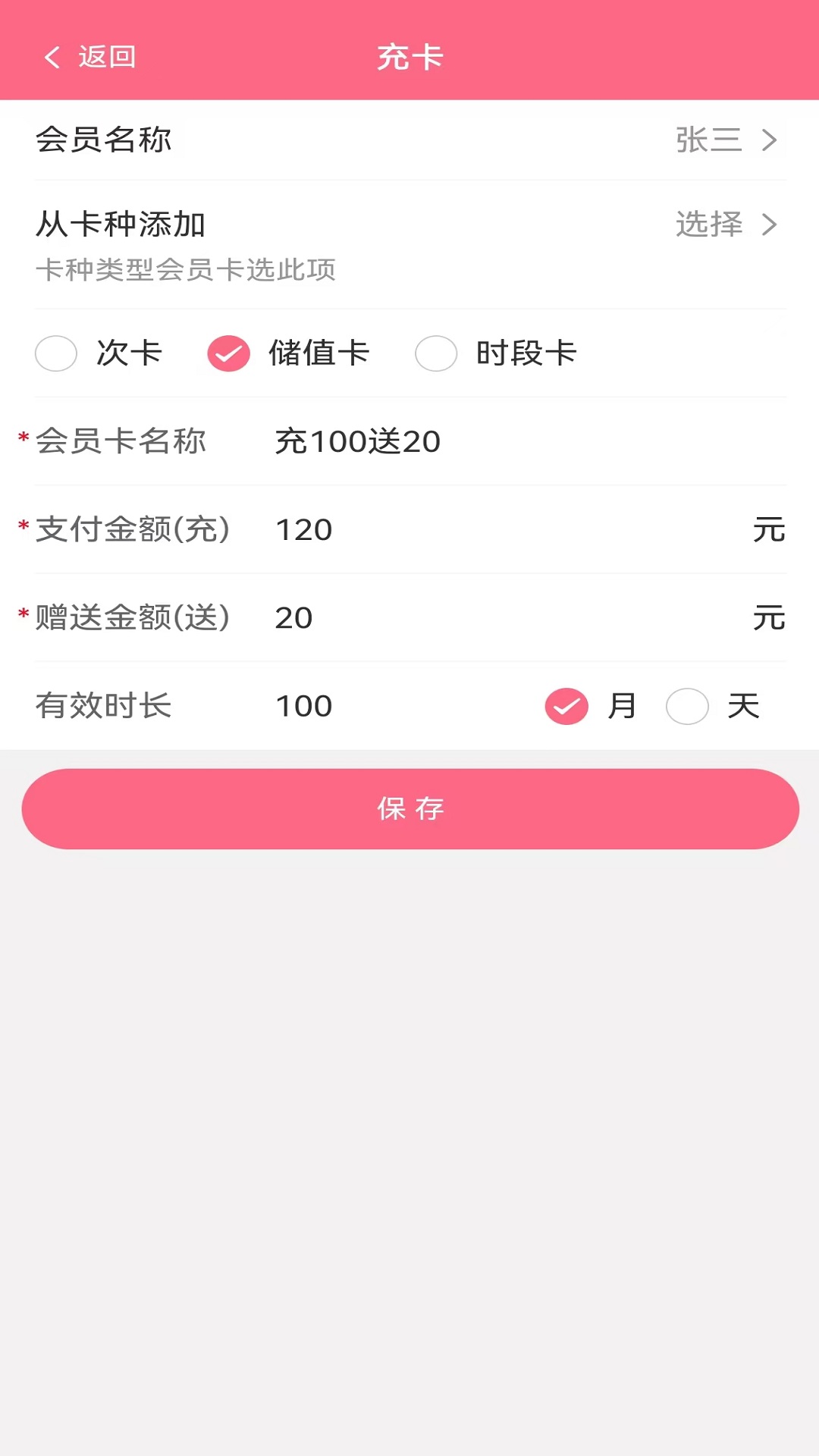The width and height of the screenshot is (819, 1456).
Task: Open 从卡种添加 card type selection
Action: click(x=725, y=224)
